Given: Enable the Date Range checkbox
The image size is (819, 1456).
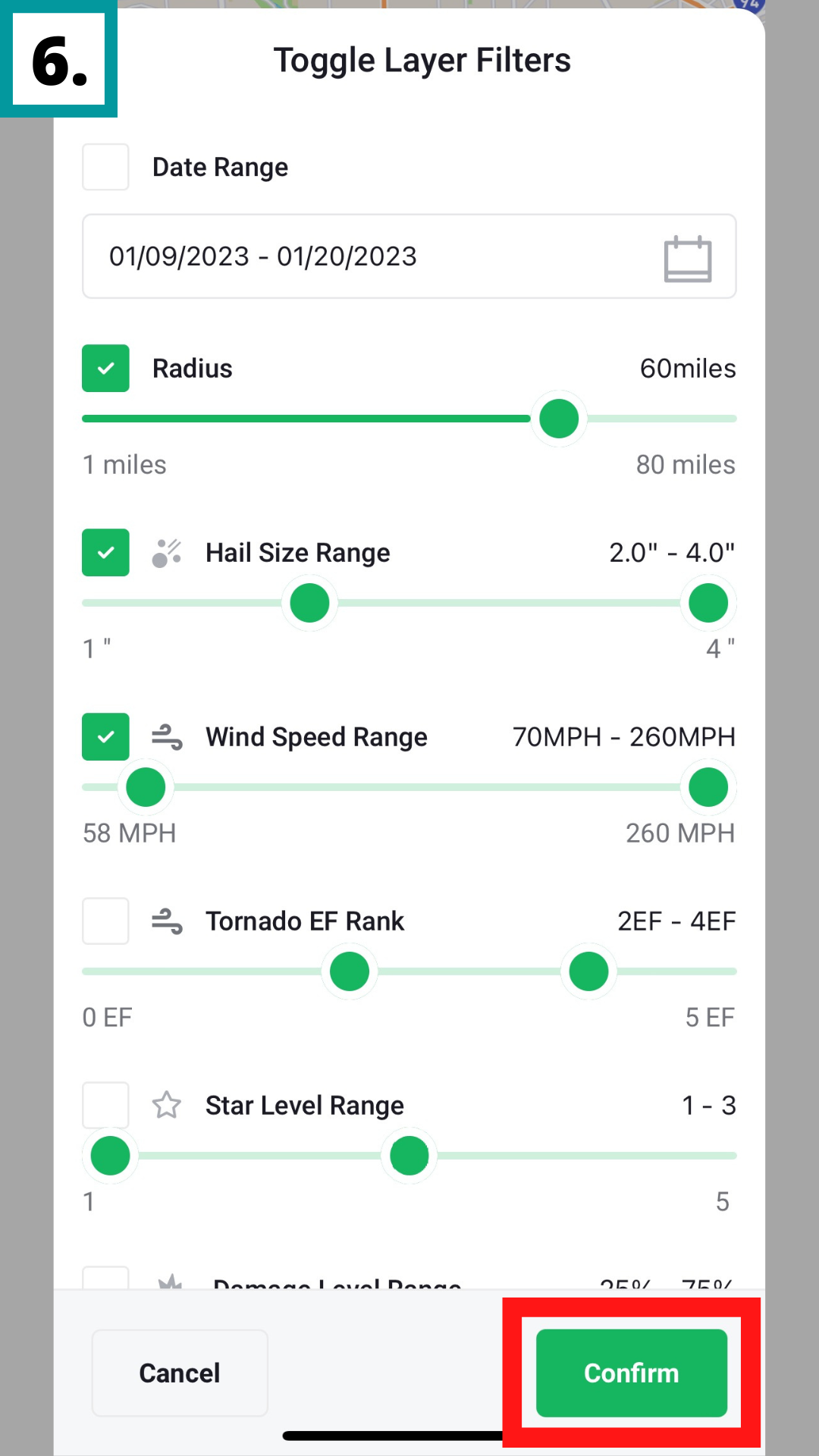Looking at the screenshot, I should tap(105, 167).
